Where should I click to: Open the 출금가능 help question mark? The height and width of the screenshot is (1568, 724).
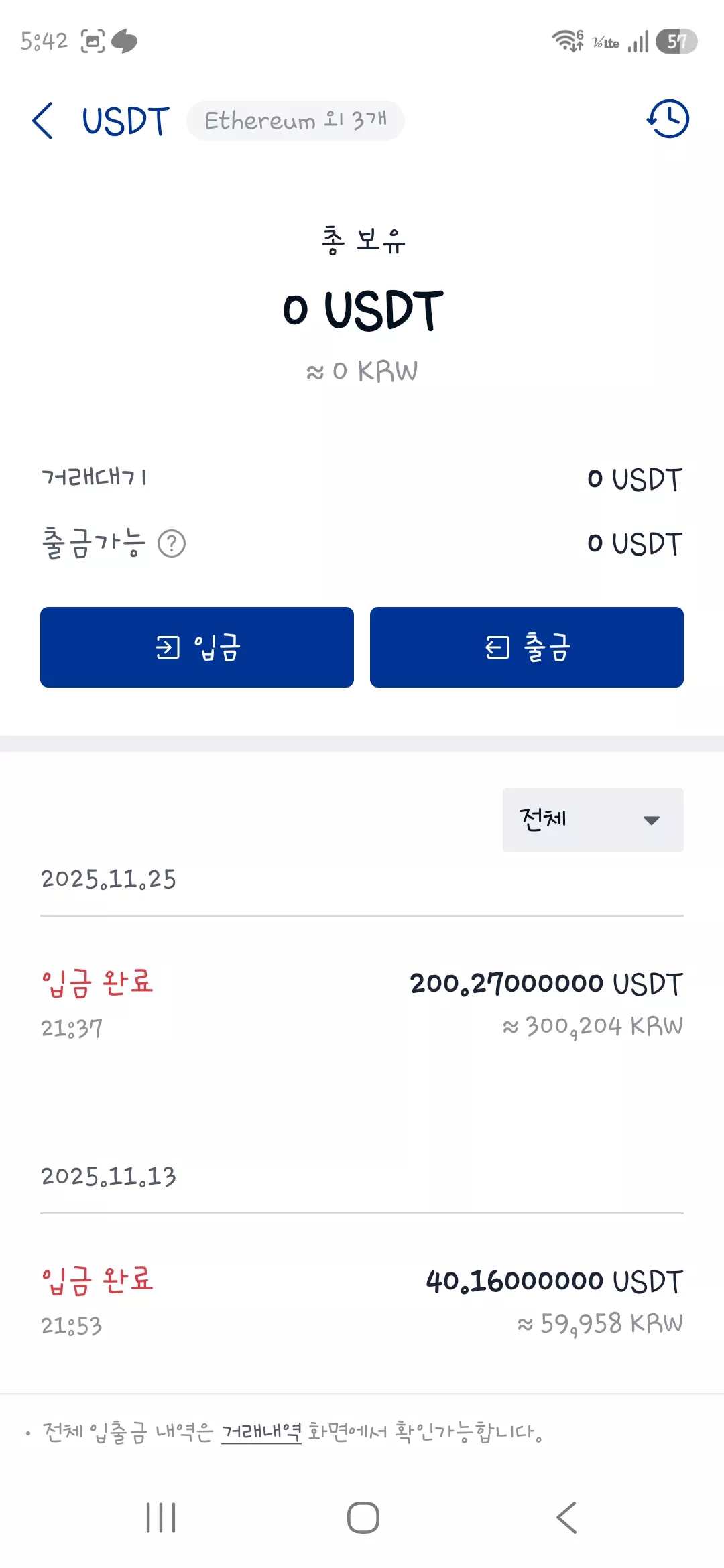[172, 543]
